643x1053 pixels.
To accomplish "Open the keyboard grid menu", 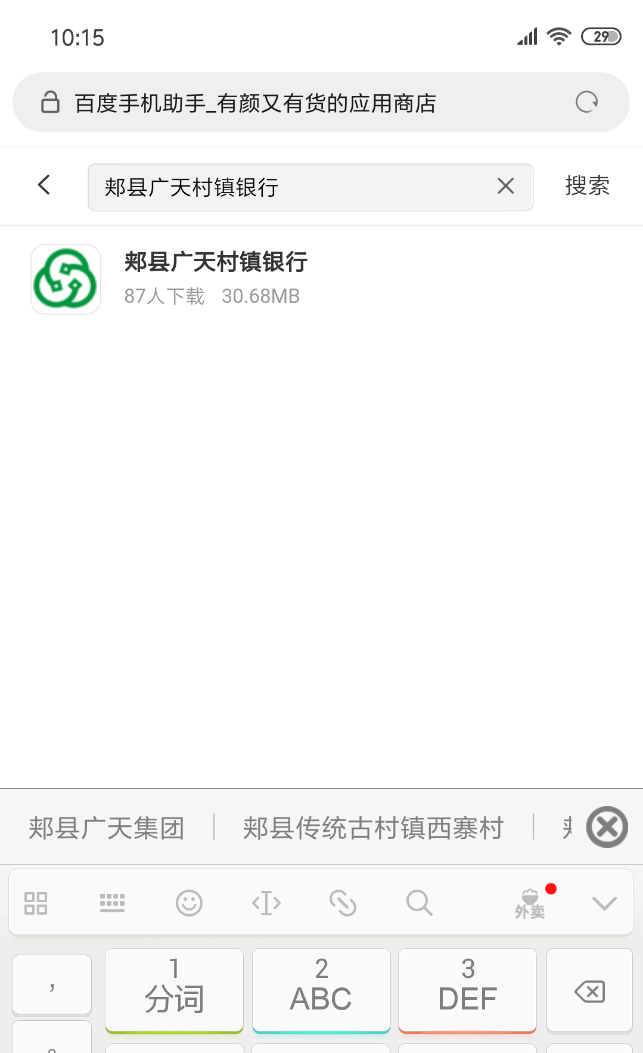I will (x=36, y=904).
